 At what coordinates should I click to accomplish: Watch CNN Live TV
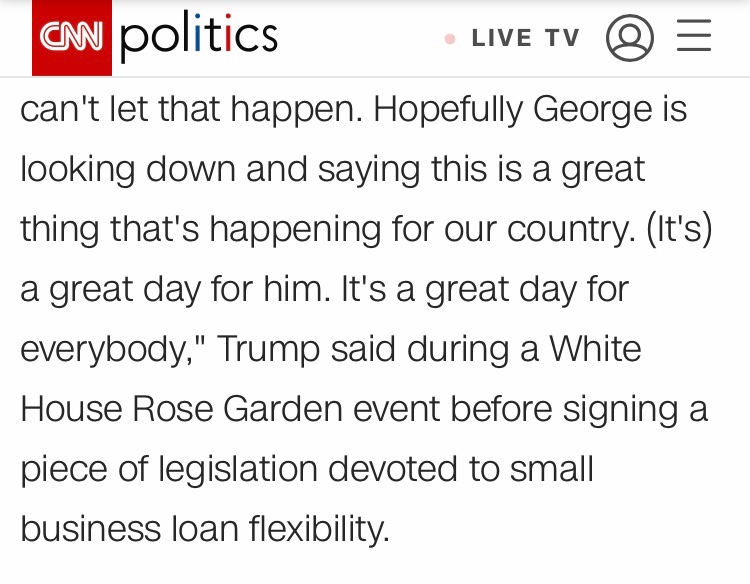(x=524, y=38)
